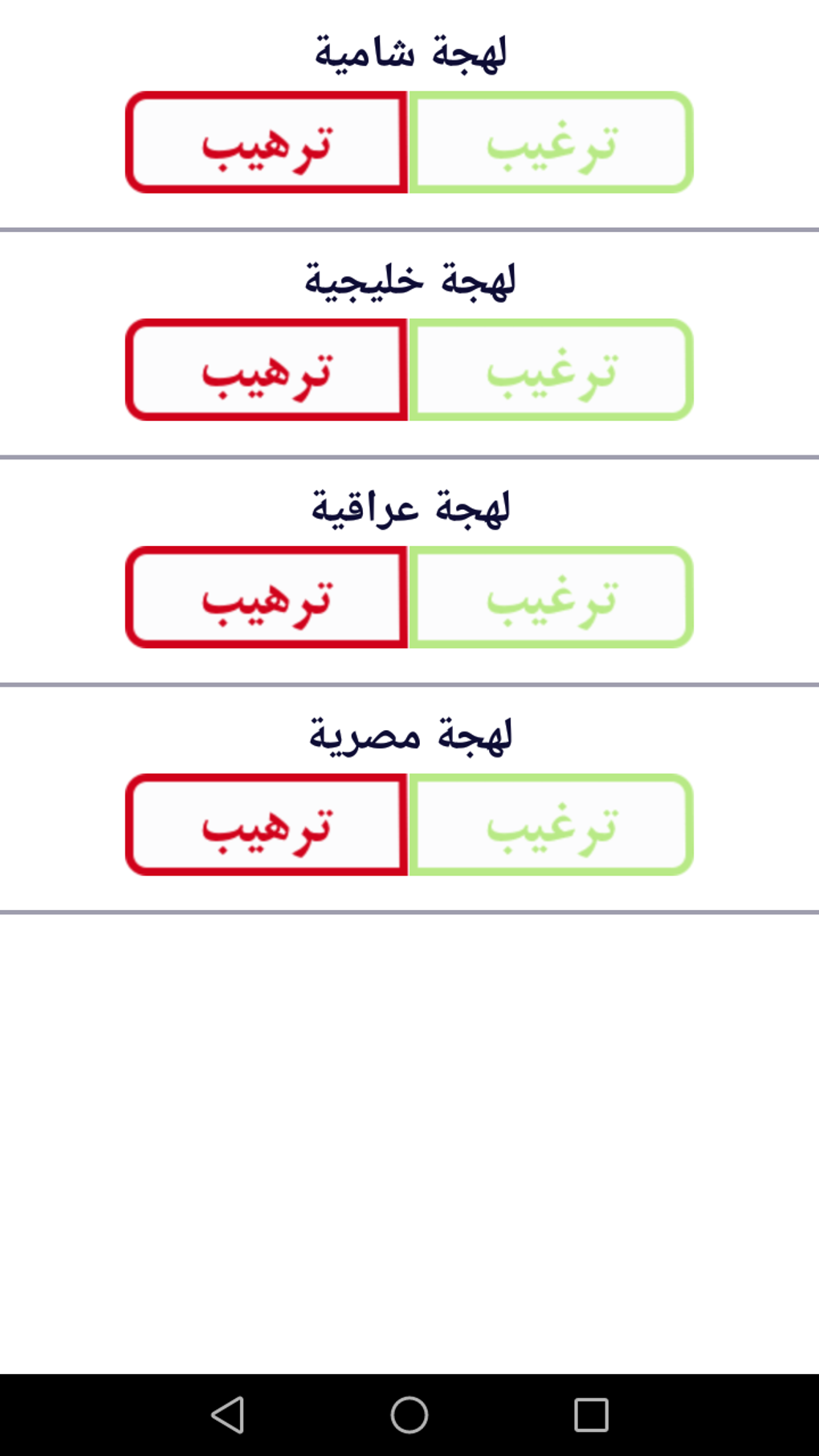819x1456 pixels.
Task: Tap ترغيب under لهجة شامية
Action: 551,142
